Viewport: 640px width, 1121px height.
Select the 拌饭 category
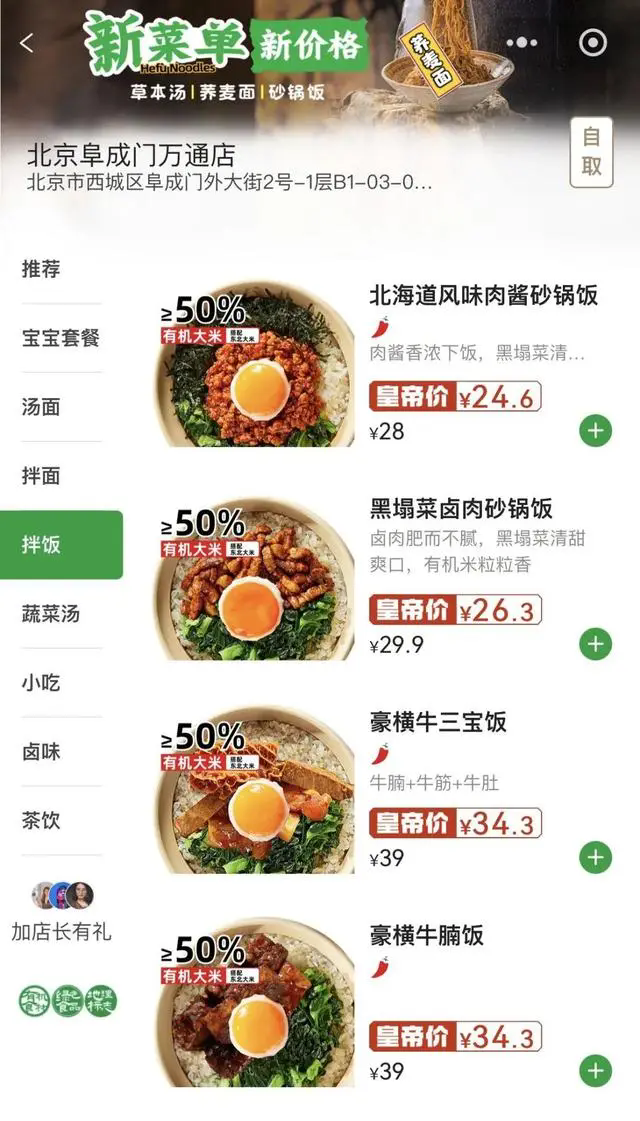[42, 545]
